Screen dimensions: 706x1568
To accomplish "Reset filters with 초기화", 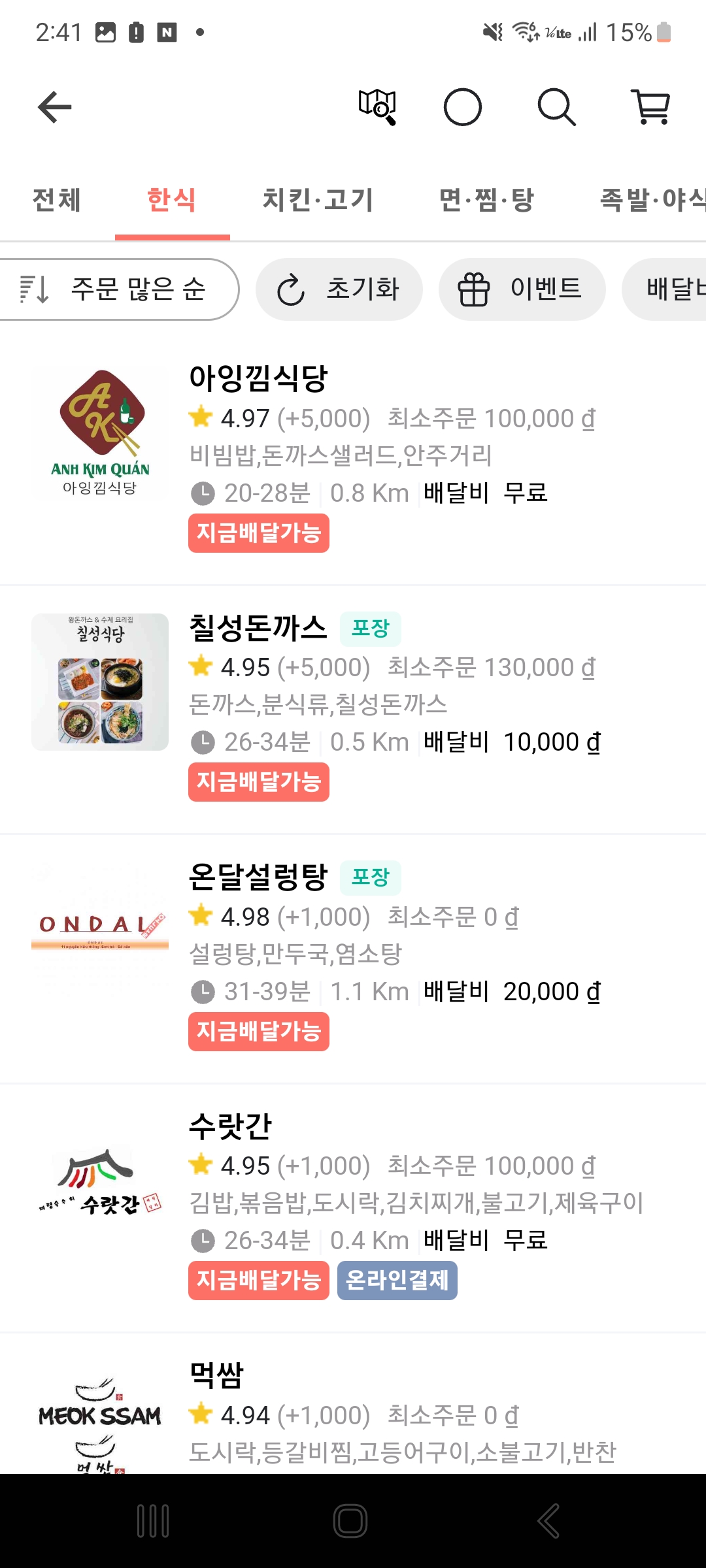I will (339, 289).
